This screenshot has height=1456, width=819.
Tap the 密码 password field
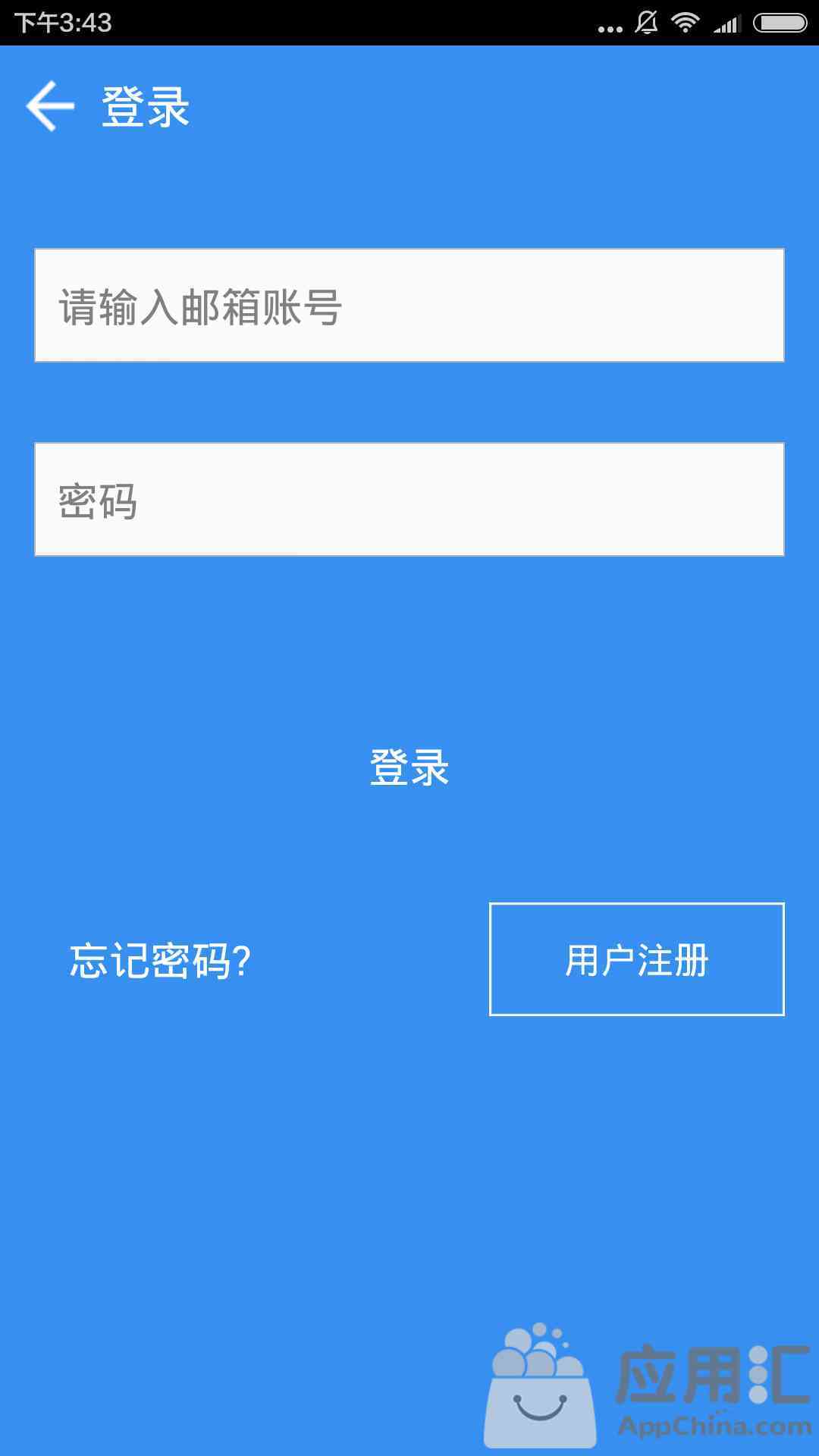point(409,499)
